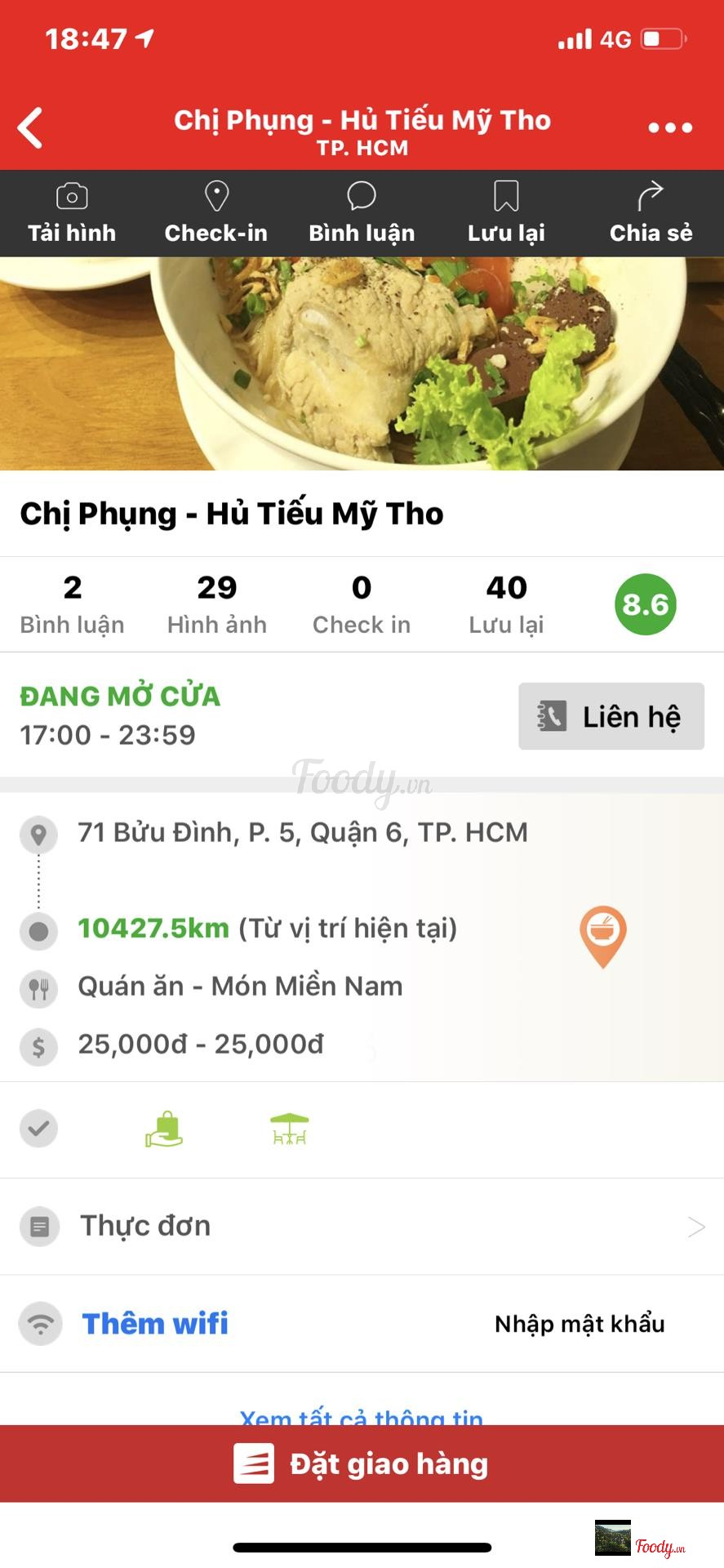This screenshot has width=724, height=1568.
Task: Open the restaurant's cover food photo
Action: pos(362,363)
